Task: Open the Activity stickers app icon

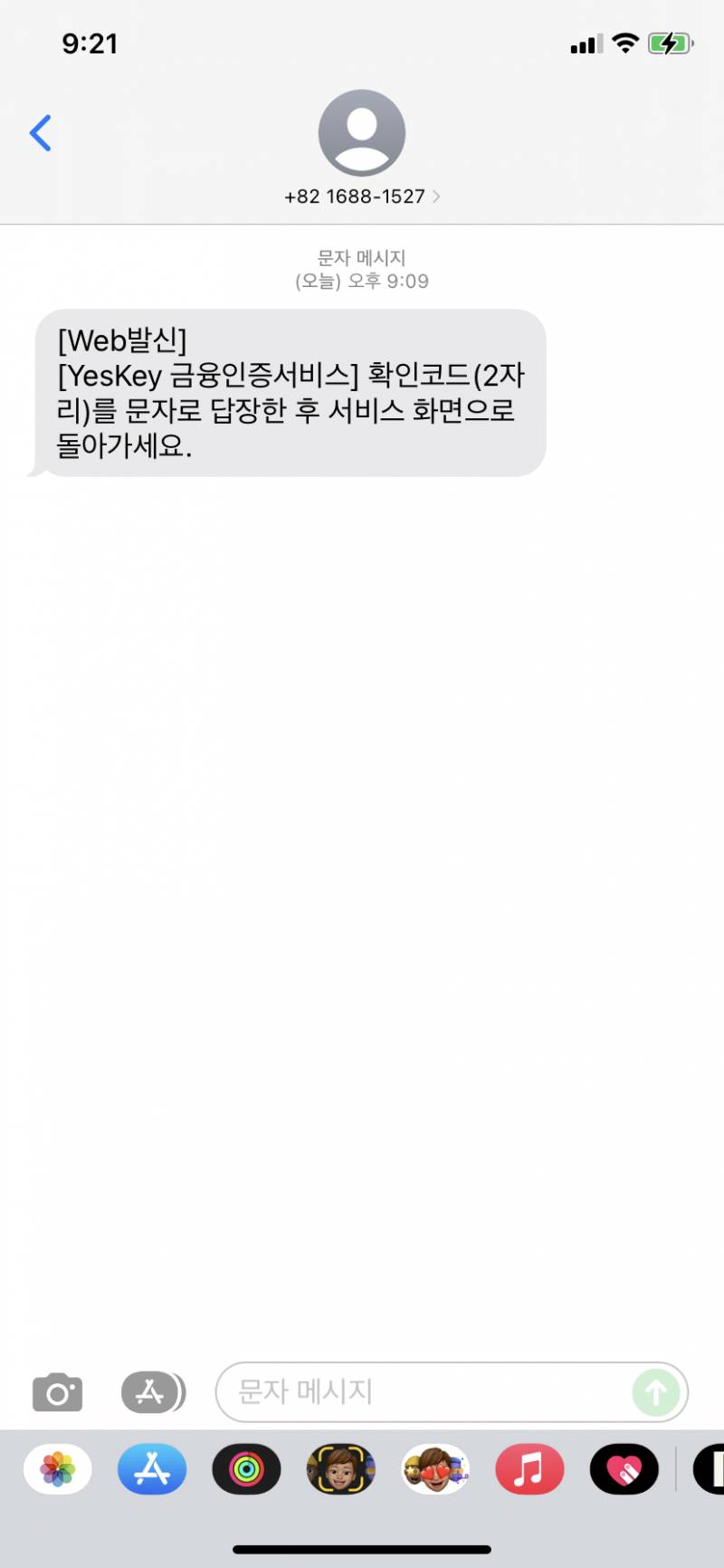Action: pos(246,1468)
